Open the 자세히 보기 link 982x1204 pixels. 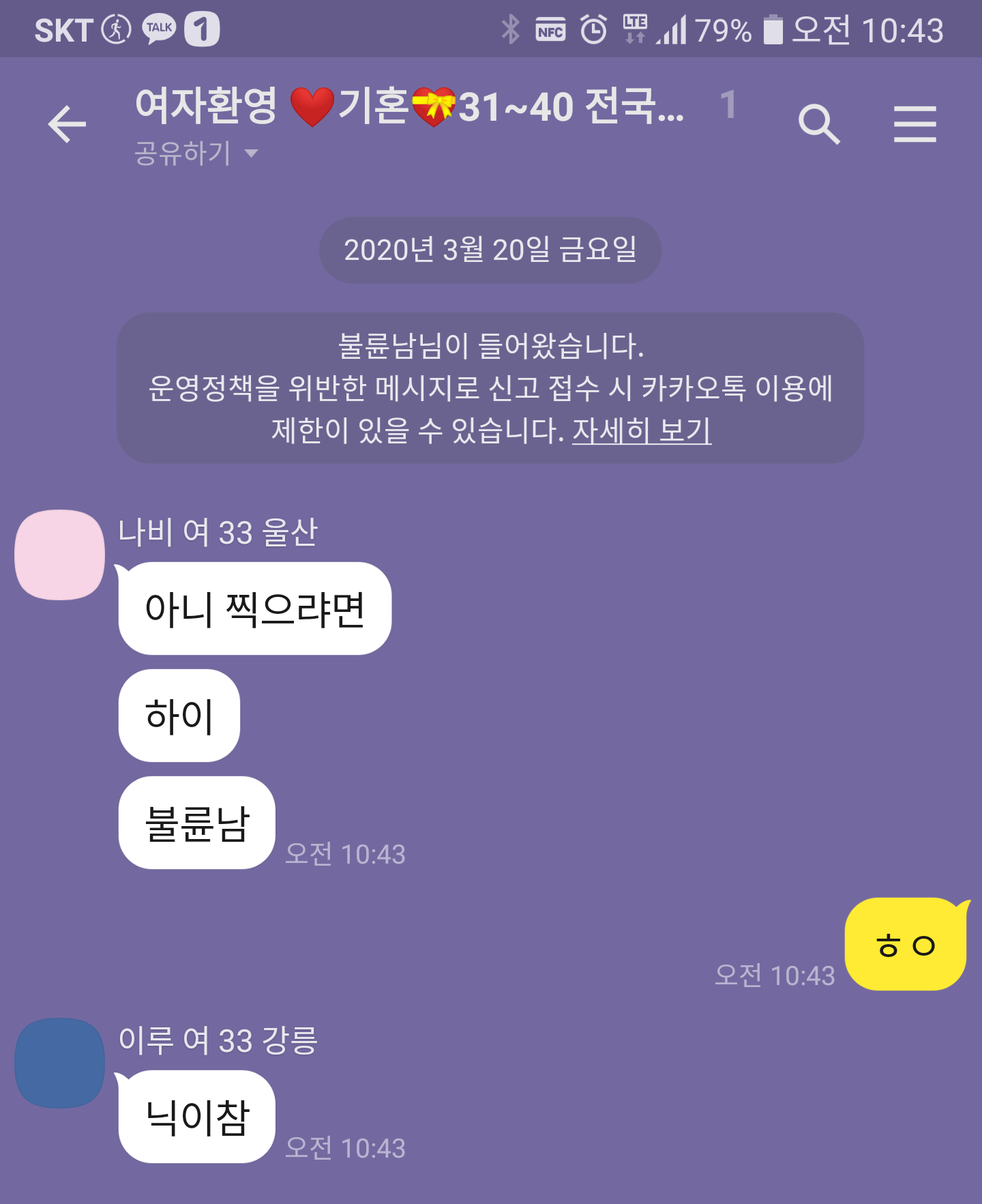pyautogui.click(x=641, y=430)
